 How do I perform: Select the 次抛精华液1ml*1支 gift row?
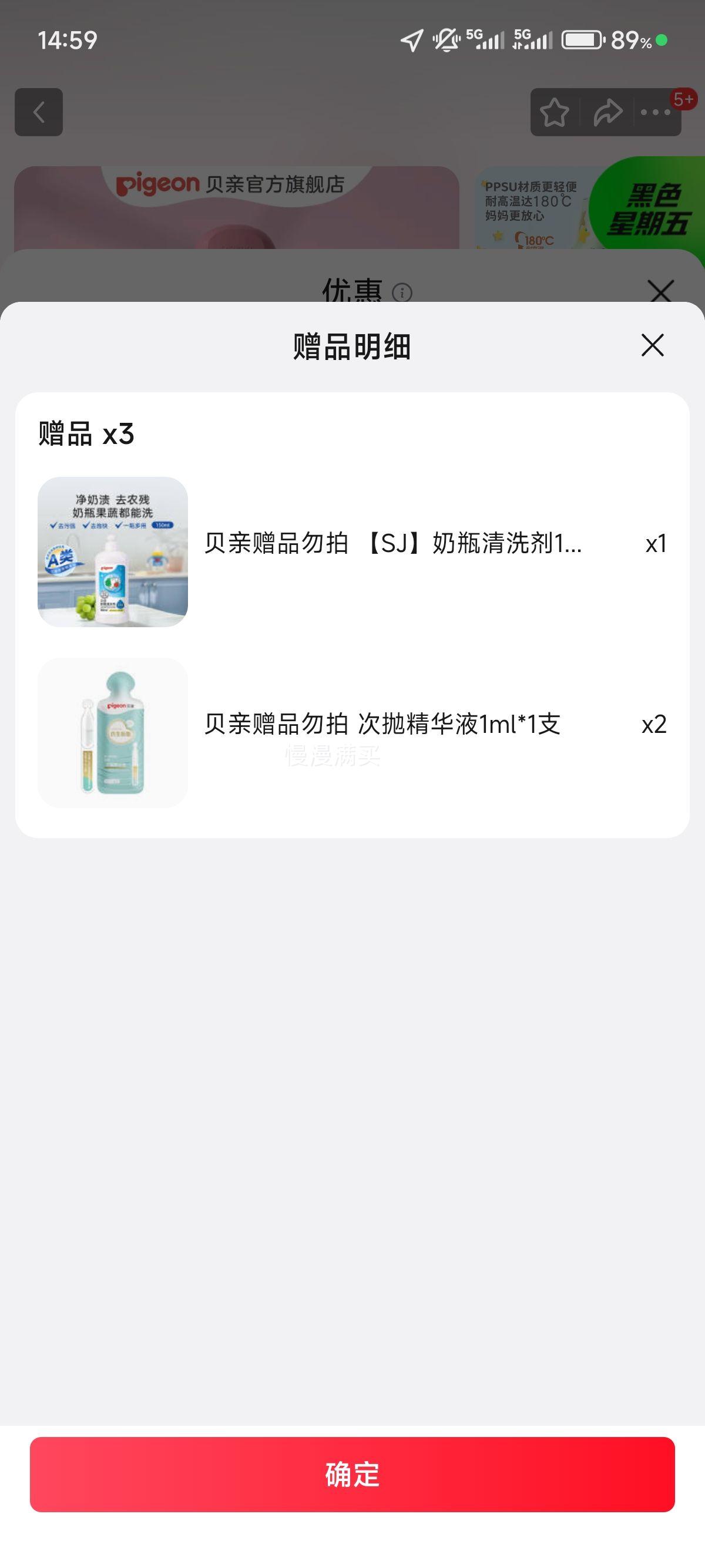tap(384, 724)
